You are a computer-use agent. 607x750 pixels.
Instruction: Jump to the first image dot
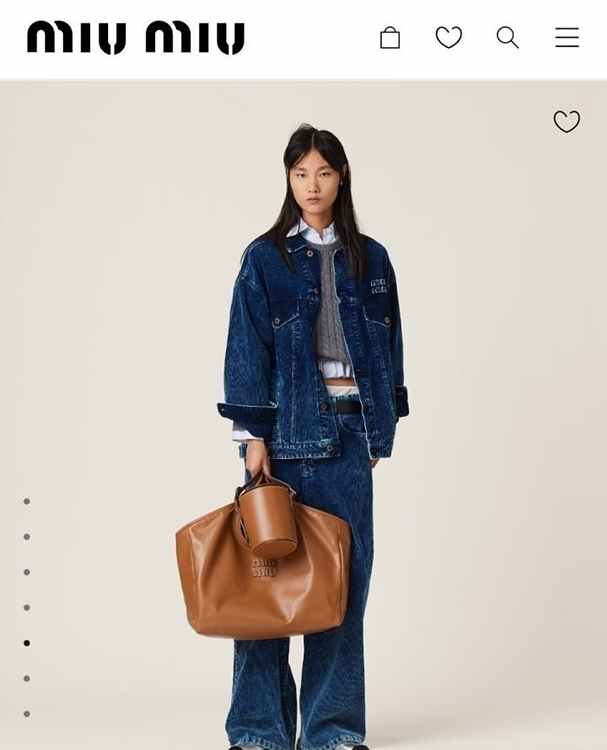point(27,501)
